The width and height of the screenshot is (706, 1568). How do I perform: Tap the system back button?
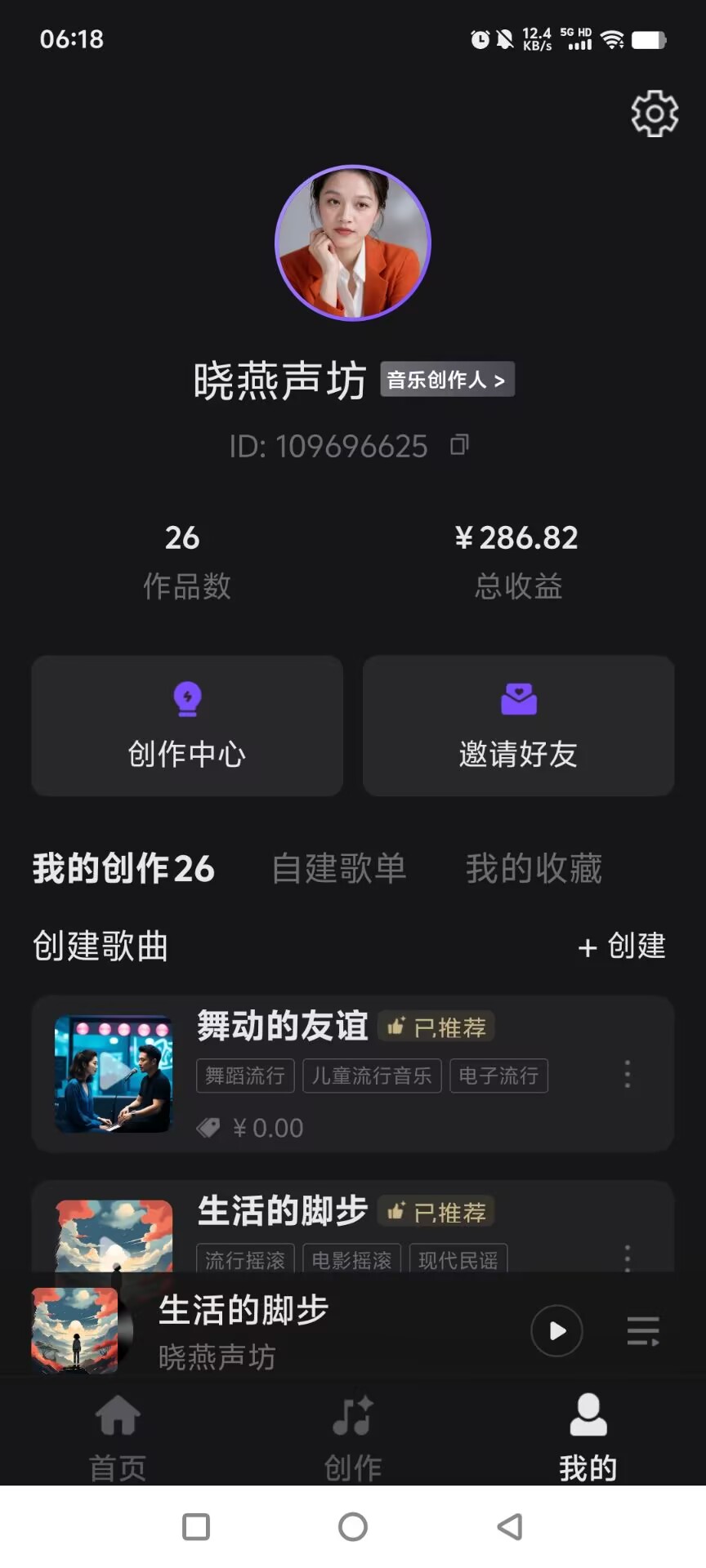coord(510,1526)
